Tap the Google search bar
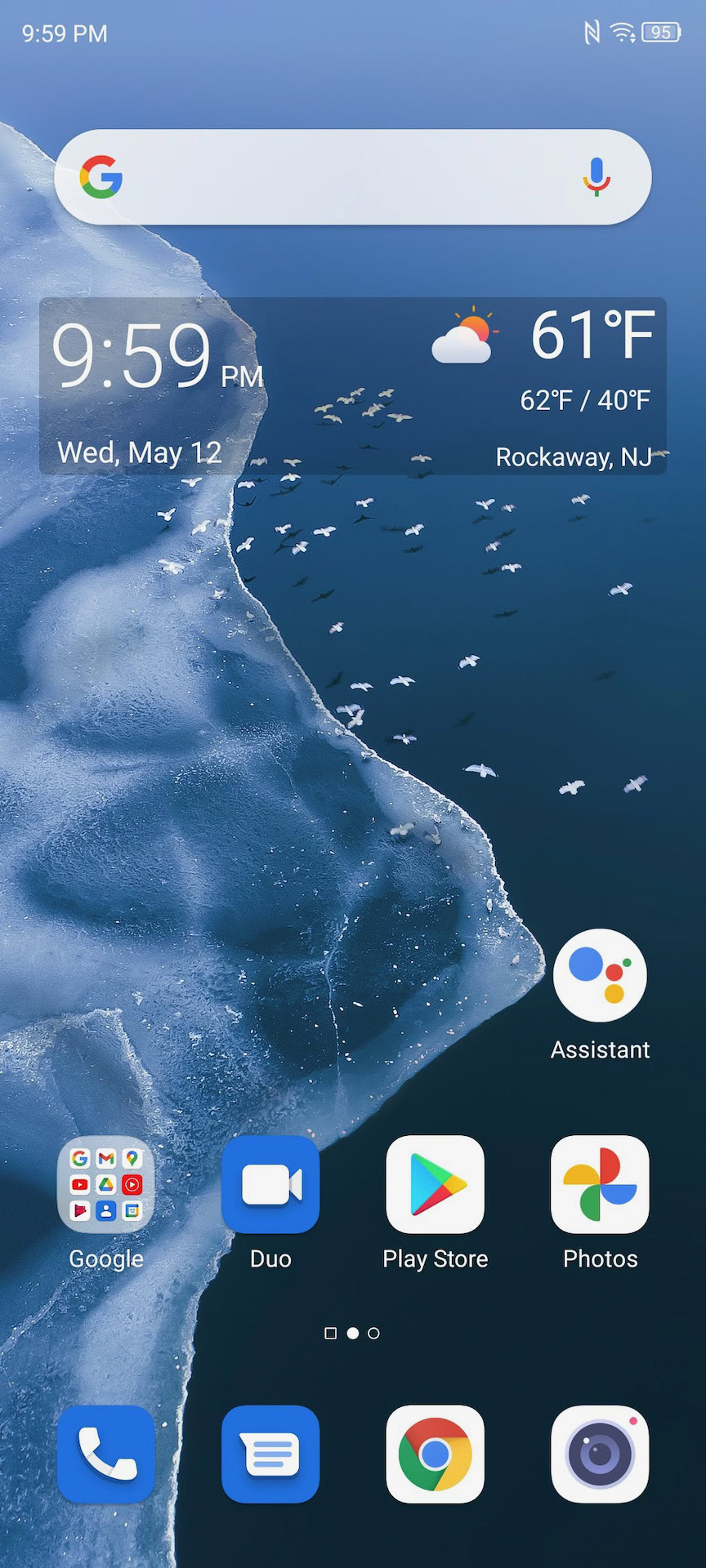Image resolution: width=706 pixels, height=1568 pixels. point(352,176)
